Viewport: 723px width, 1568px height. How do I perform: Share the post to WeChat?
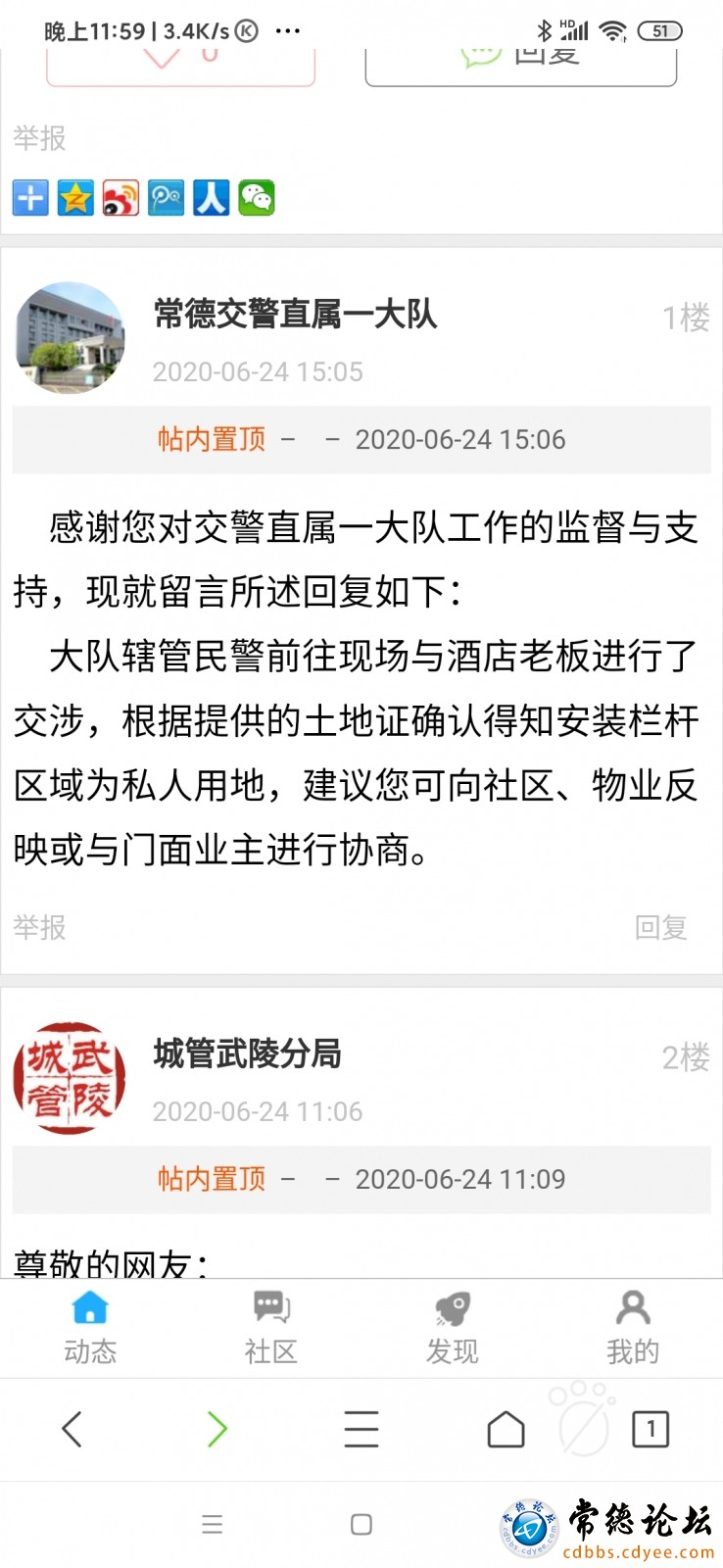[257, 198]
